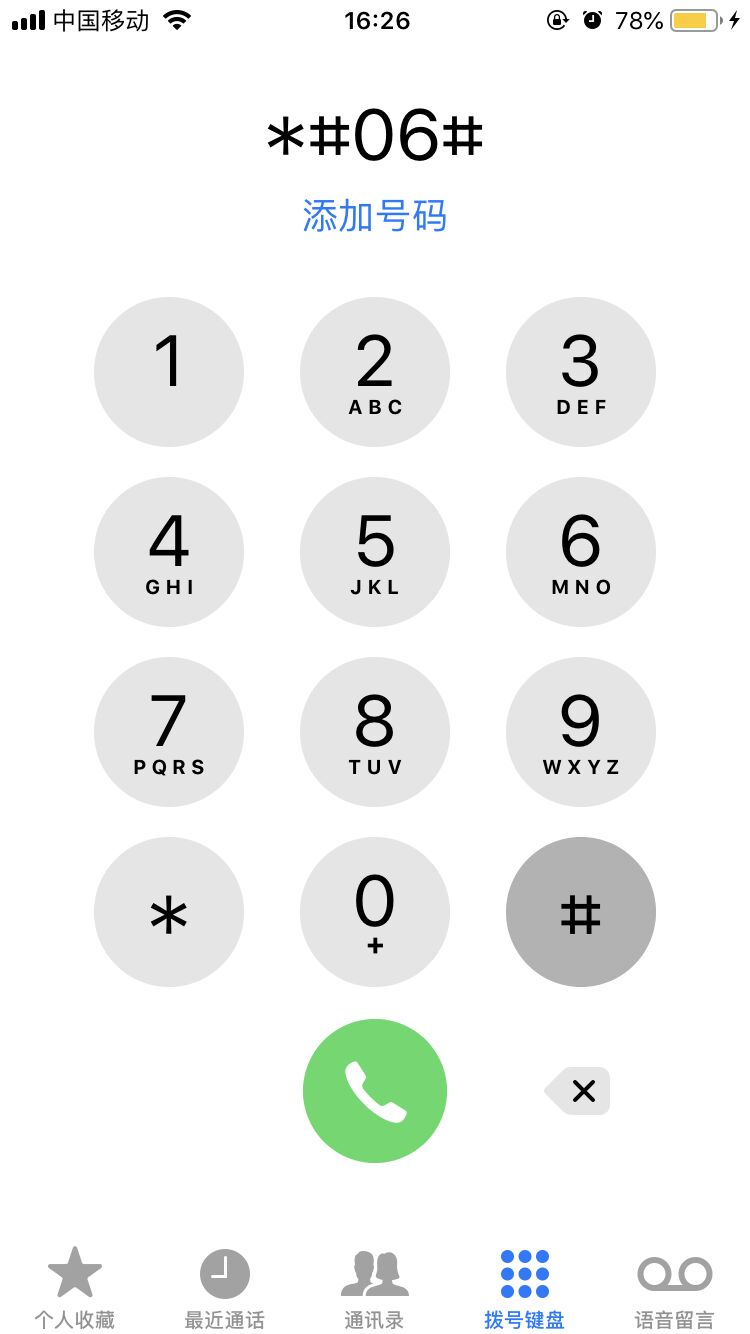Viewport: 750px width, 1334px height.
Task: Select the 拨号键盘 tab
Action: 525,1288
